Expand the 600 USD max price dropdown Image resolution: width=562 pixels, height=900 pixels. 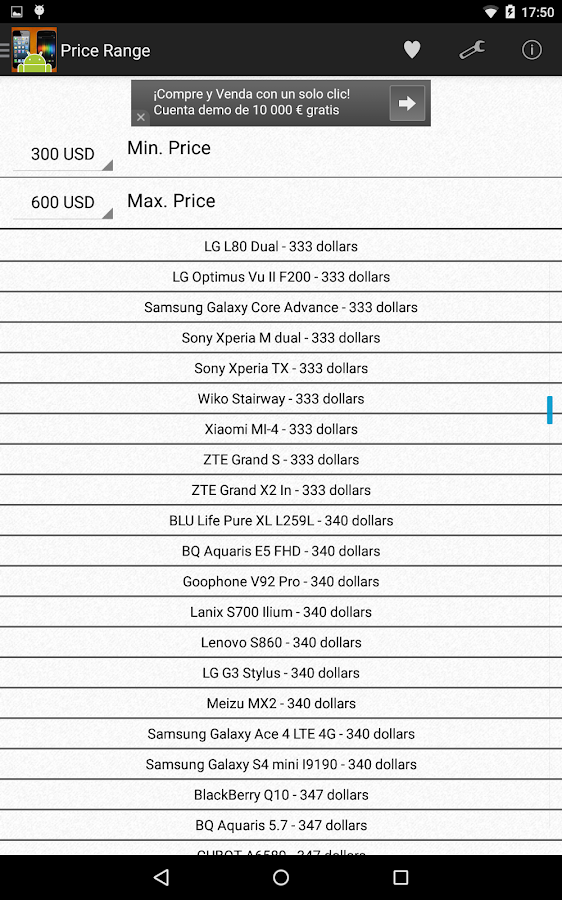tap(63, 203)
